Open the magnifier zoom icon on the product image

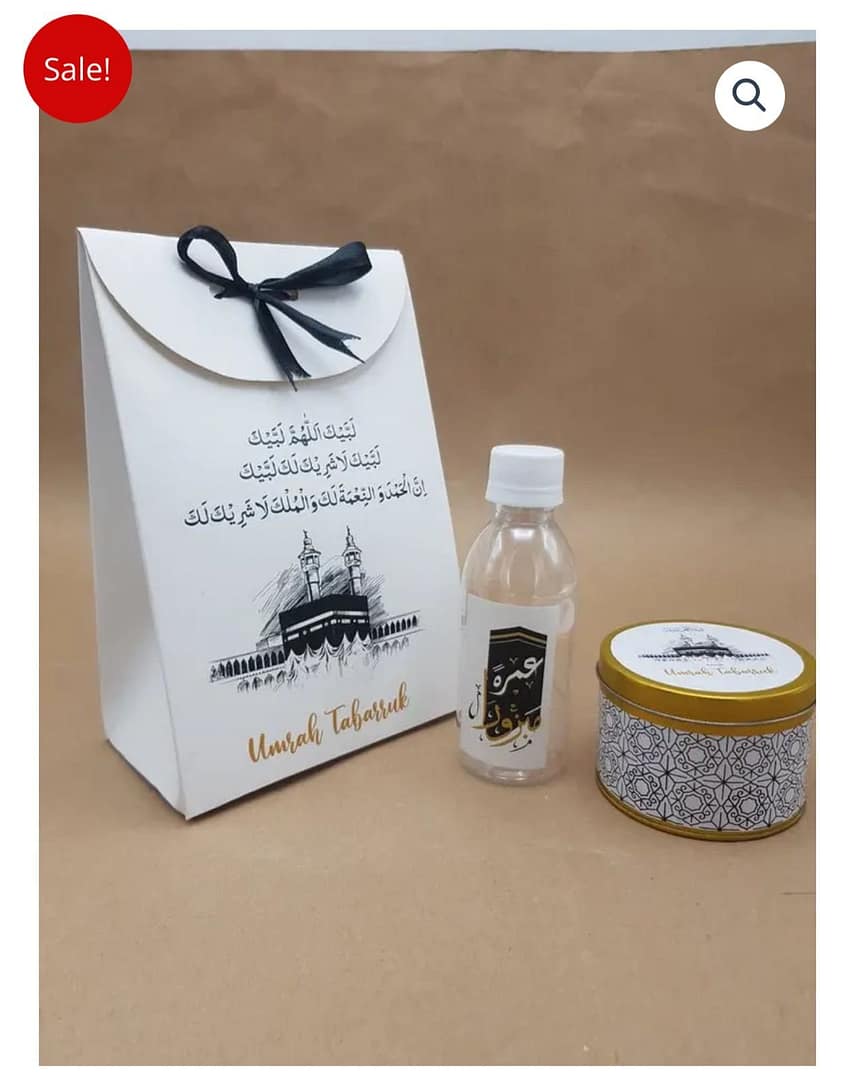tap(749, 96)
